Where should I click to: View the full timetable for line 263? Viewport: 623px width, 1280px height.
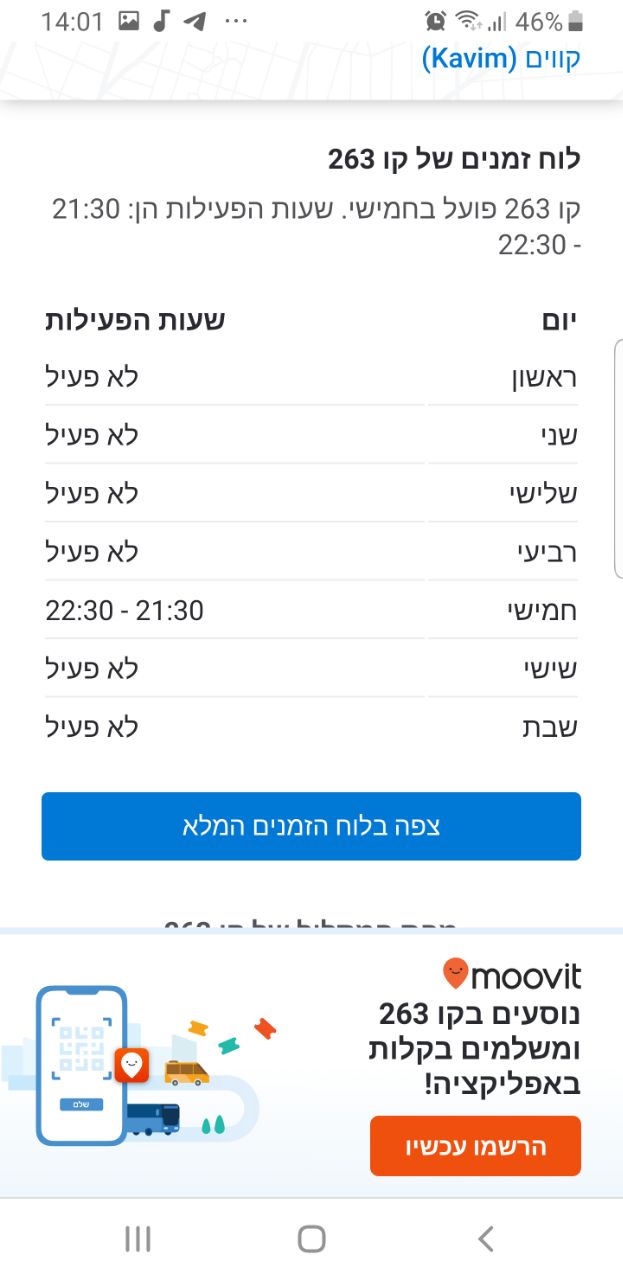tap(311, 826)
